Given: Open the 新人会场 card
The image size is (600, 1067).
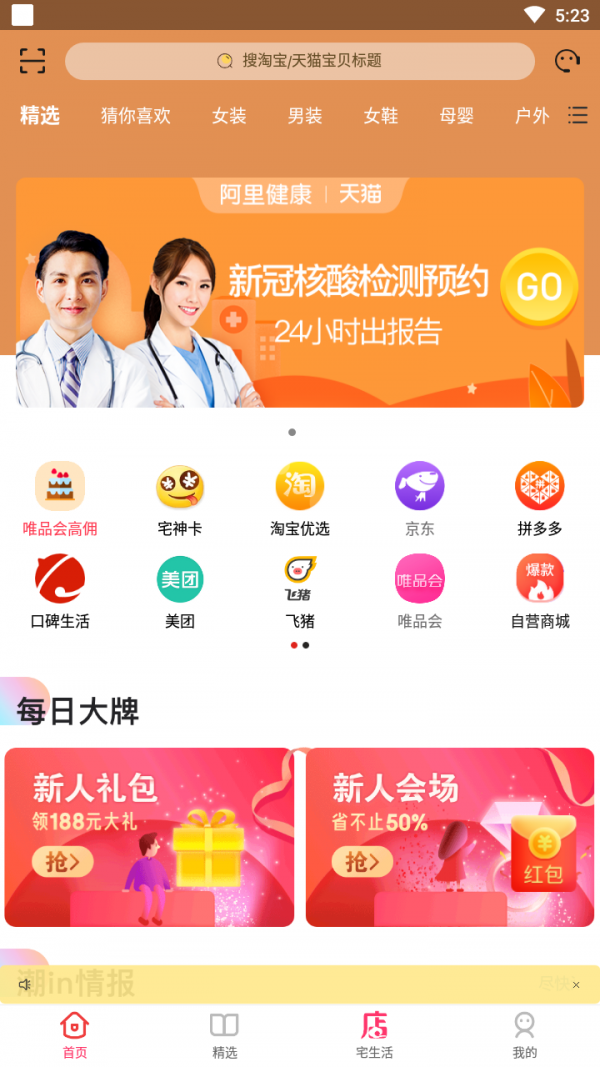Looking at the screenshot, I should click(x=450, y=837).
